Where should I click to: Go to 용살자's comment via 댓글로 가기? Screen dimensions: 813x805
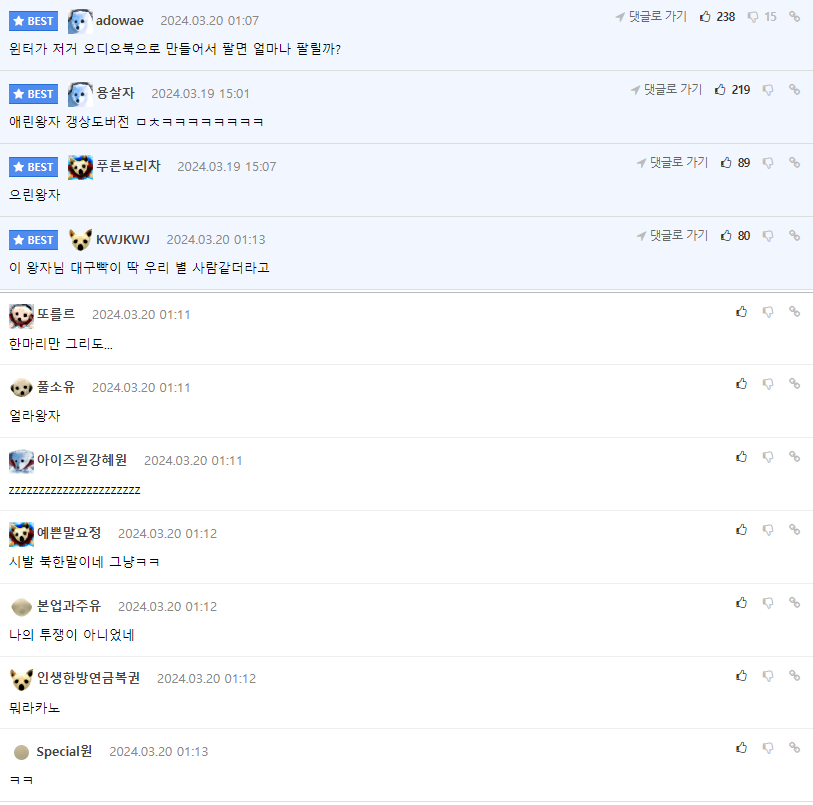pos(666,90)
